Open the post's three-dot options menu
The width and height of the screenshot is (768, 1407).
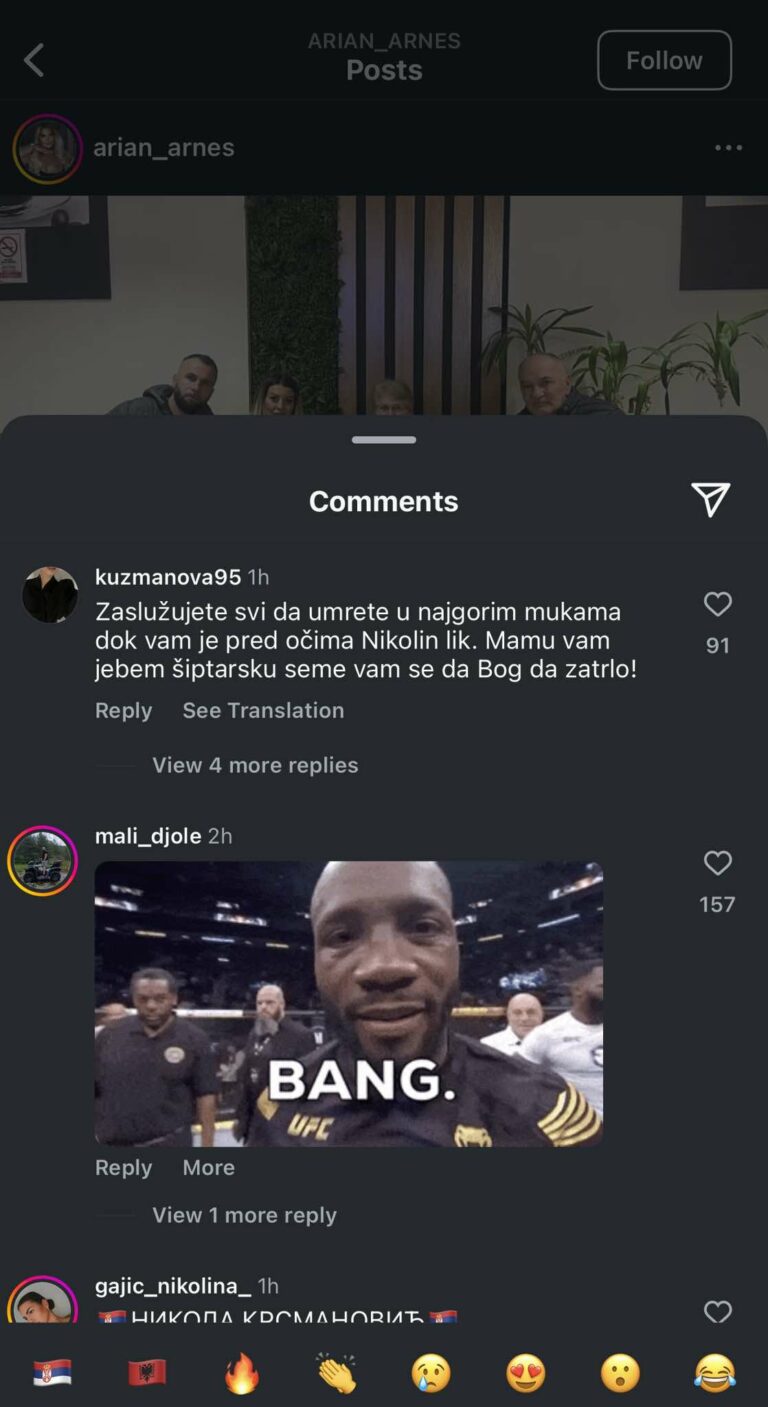728,148
